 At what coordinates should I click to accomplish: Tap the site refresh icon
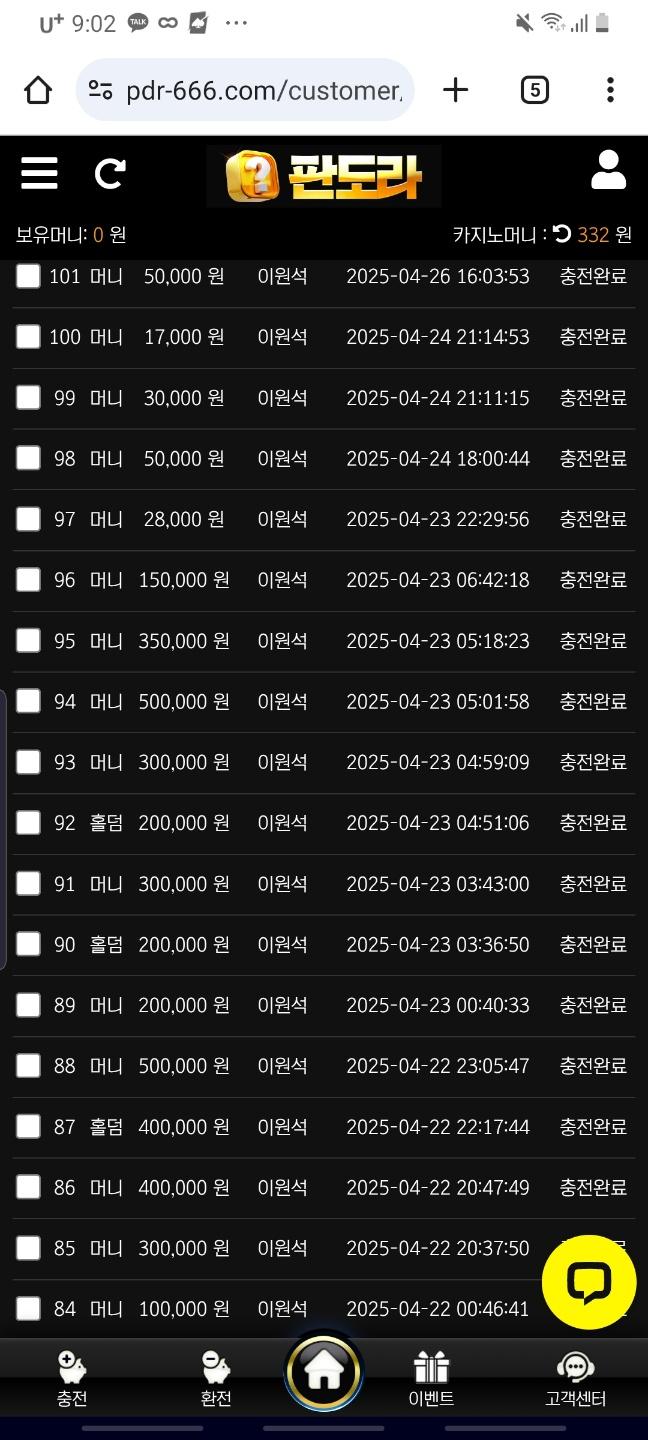coord(110,174)
